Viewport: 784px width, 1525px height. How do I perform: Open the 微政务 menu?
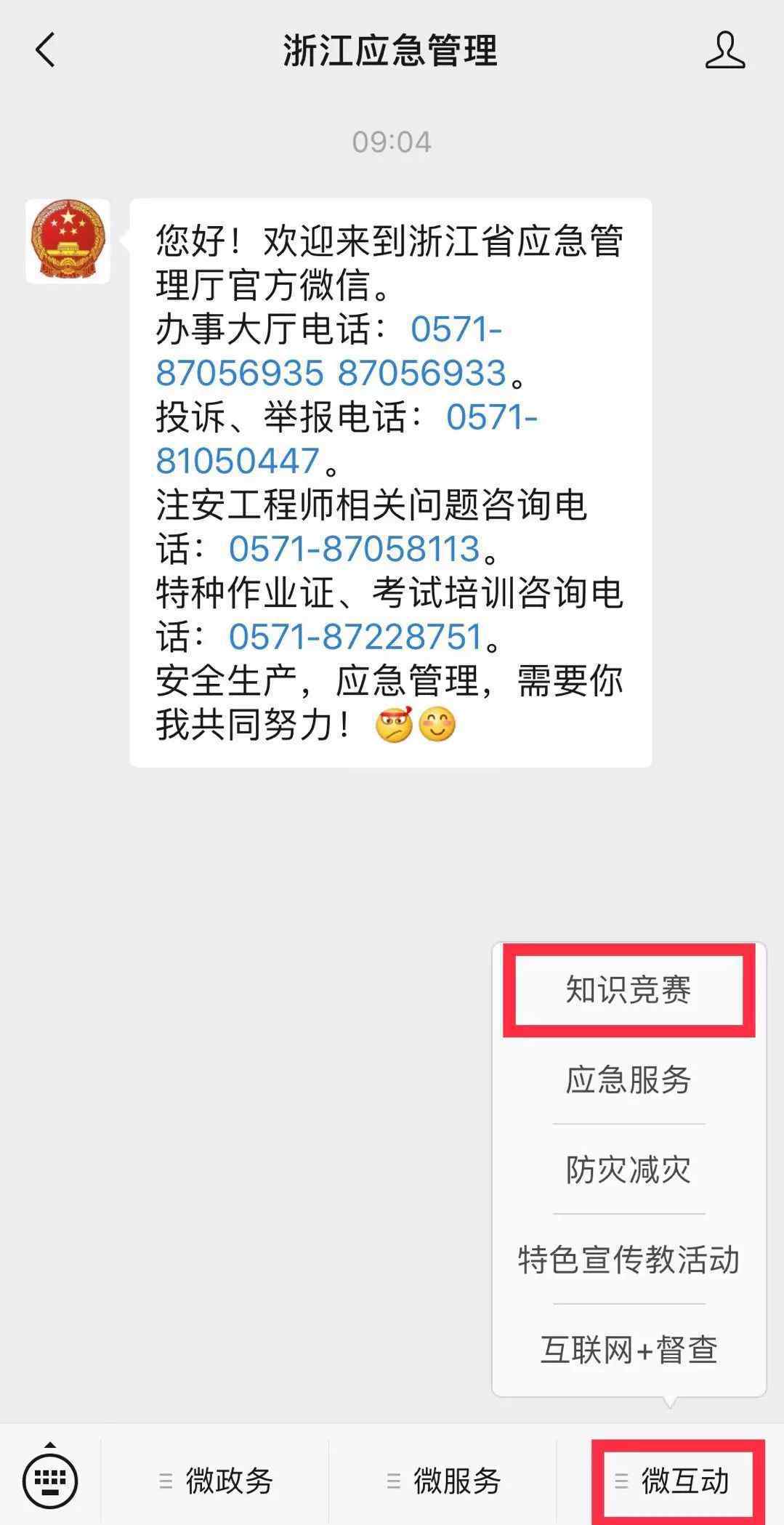point(216,1481)
